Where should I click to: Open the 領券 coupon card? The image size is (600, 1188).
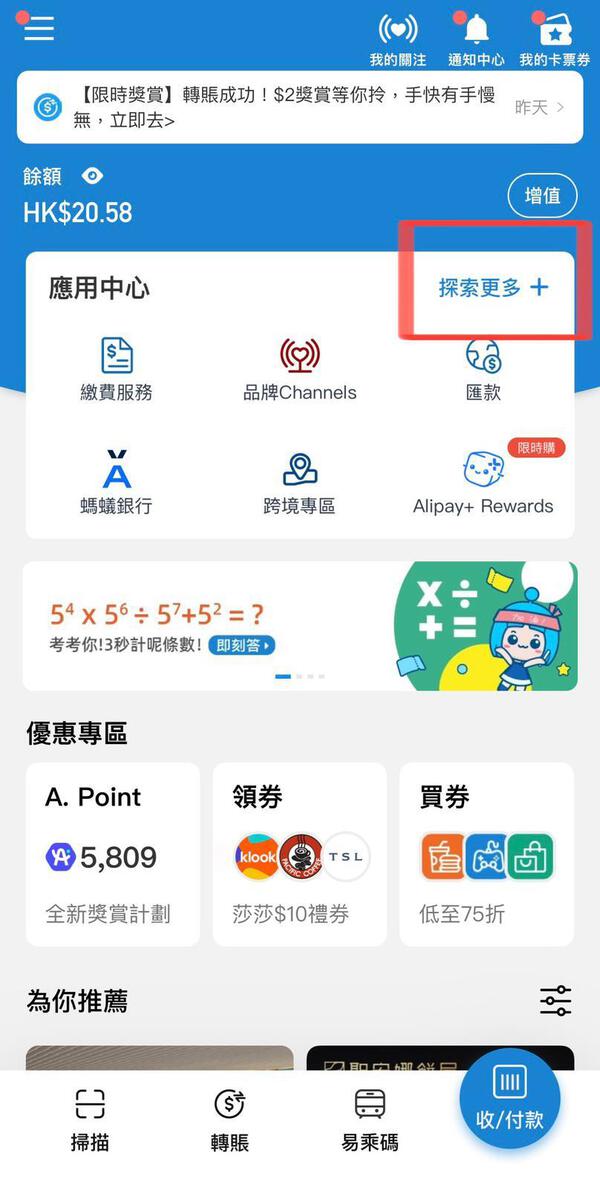click(x=299, y=854)
